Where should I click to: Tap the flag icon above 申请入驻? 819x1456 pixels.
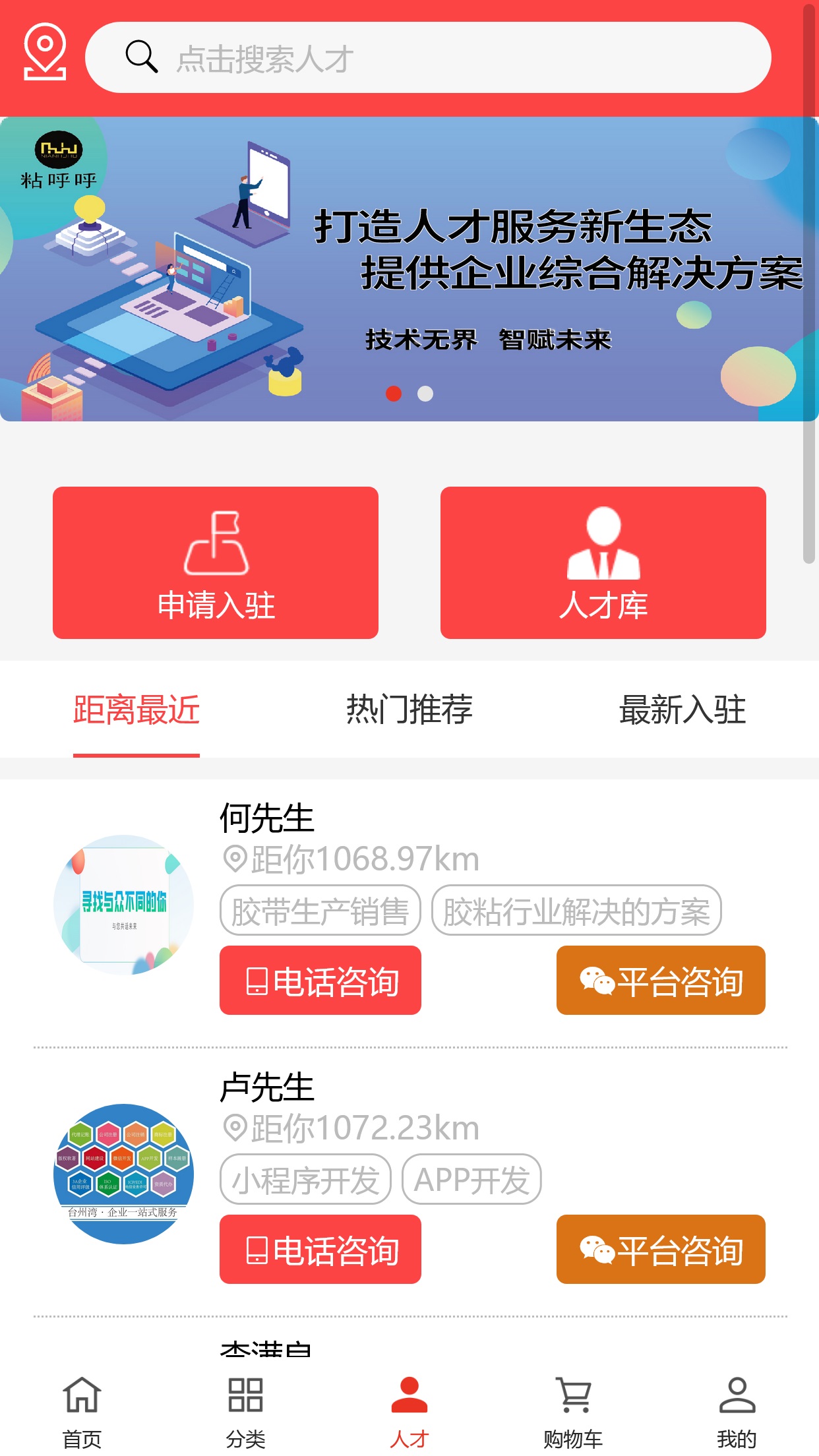coord(215,546)
